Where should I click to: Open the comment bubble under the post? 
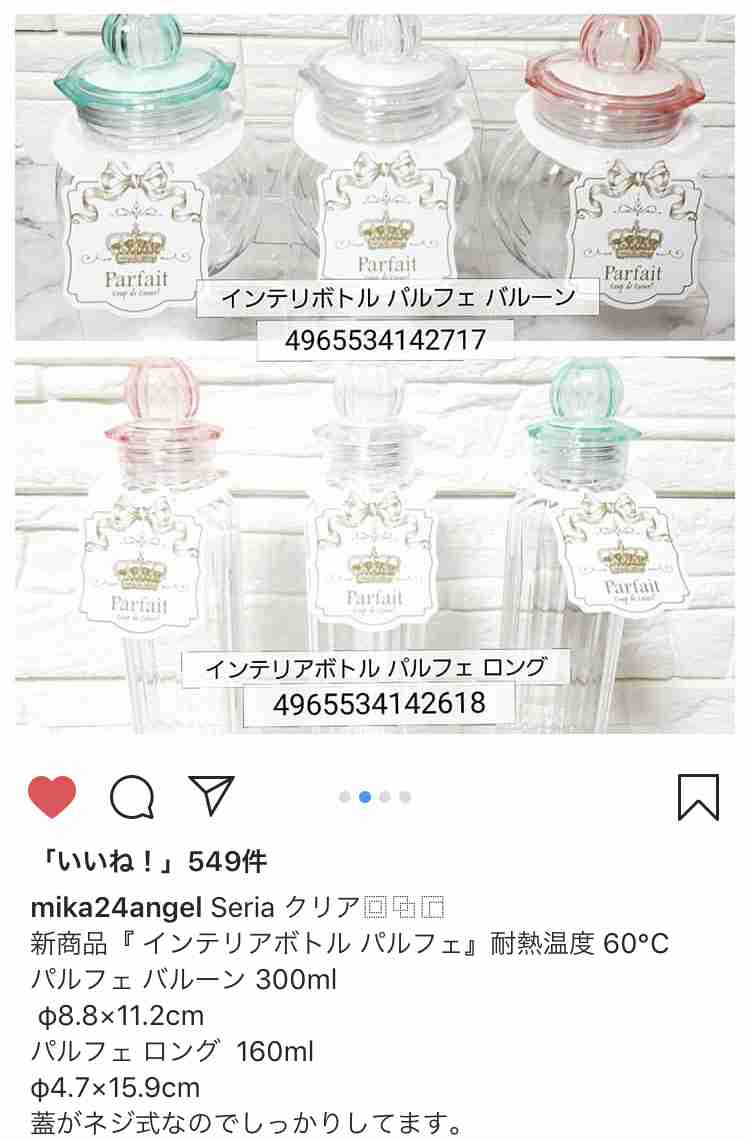[132, 797]
